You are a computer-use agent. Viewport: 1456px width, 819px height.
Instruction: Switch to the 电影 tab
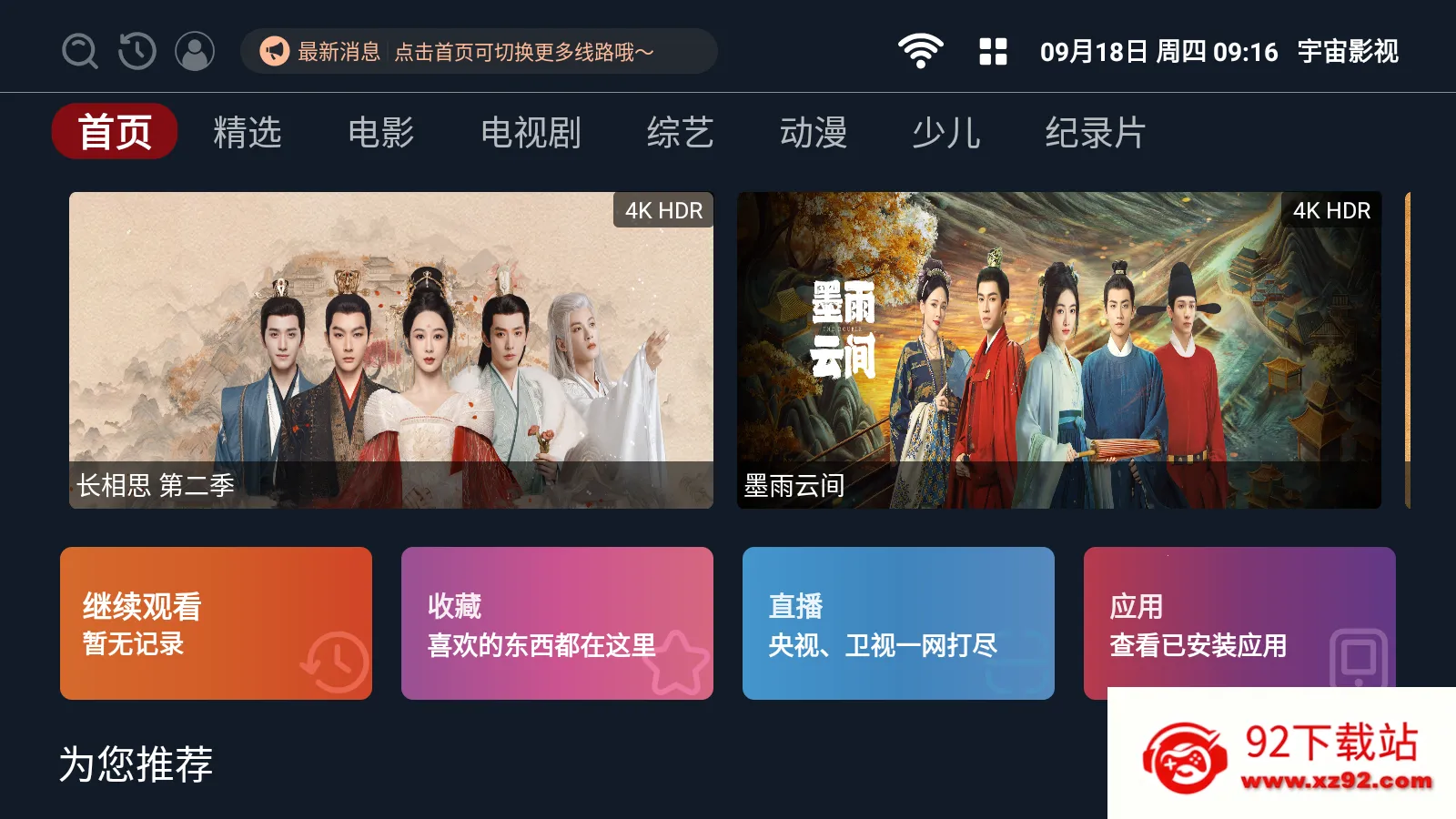pos(381,133)
